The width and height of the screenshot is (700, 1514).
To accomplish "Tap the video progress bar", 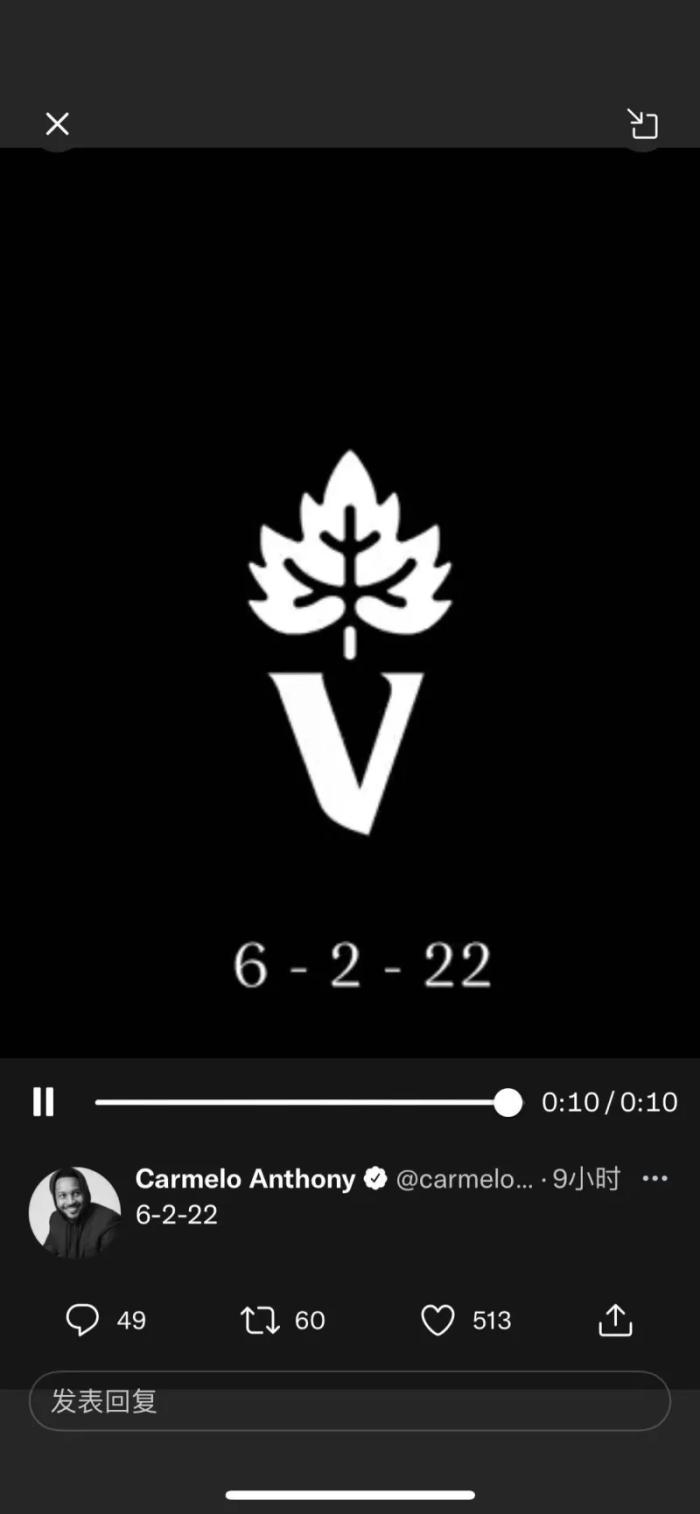I will (300, 1102).
